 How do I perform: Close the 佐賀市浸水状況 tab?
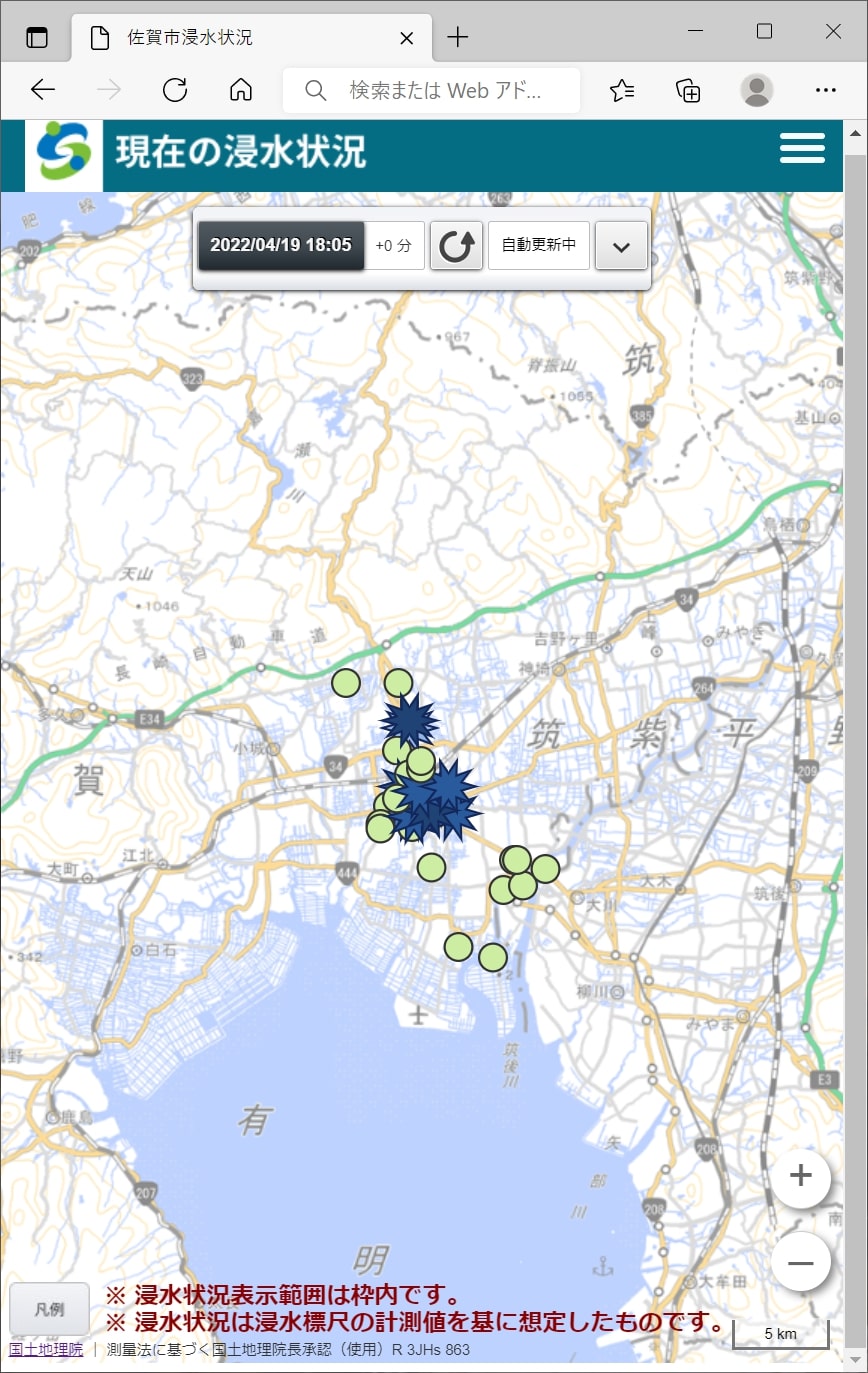pos(407,38)
